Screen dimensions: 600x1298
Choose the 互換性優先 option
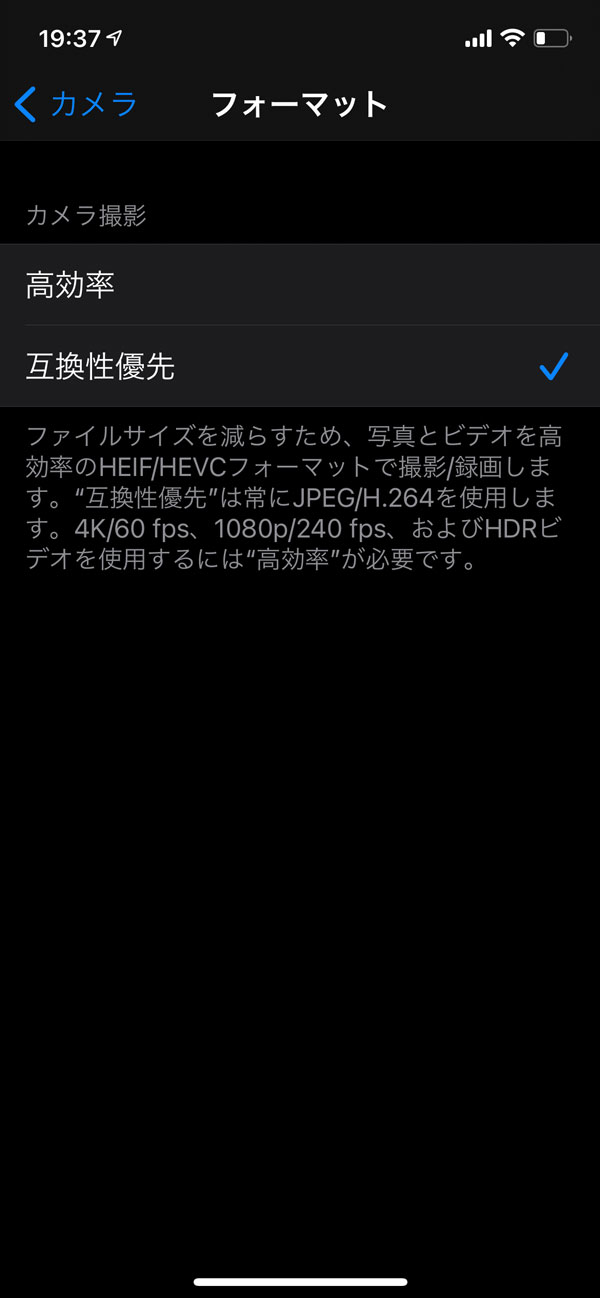[x=300, y=367]
